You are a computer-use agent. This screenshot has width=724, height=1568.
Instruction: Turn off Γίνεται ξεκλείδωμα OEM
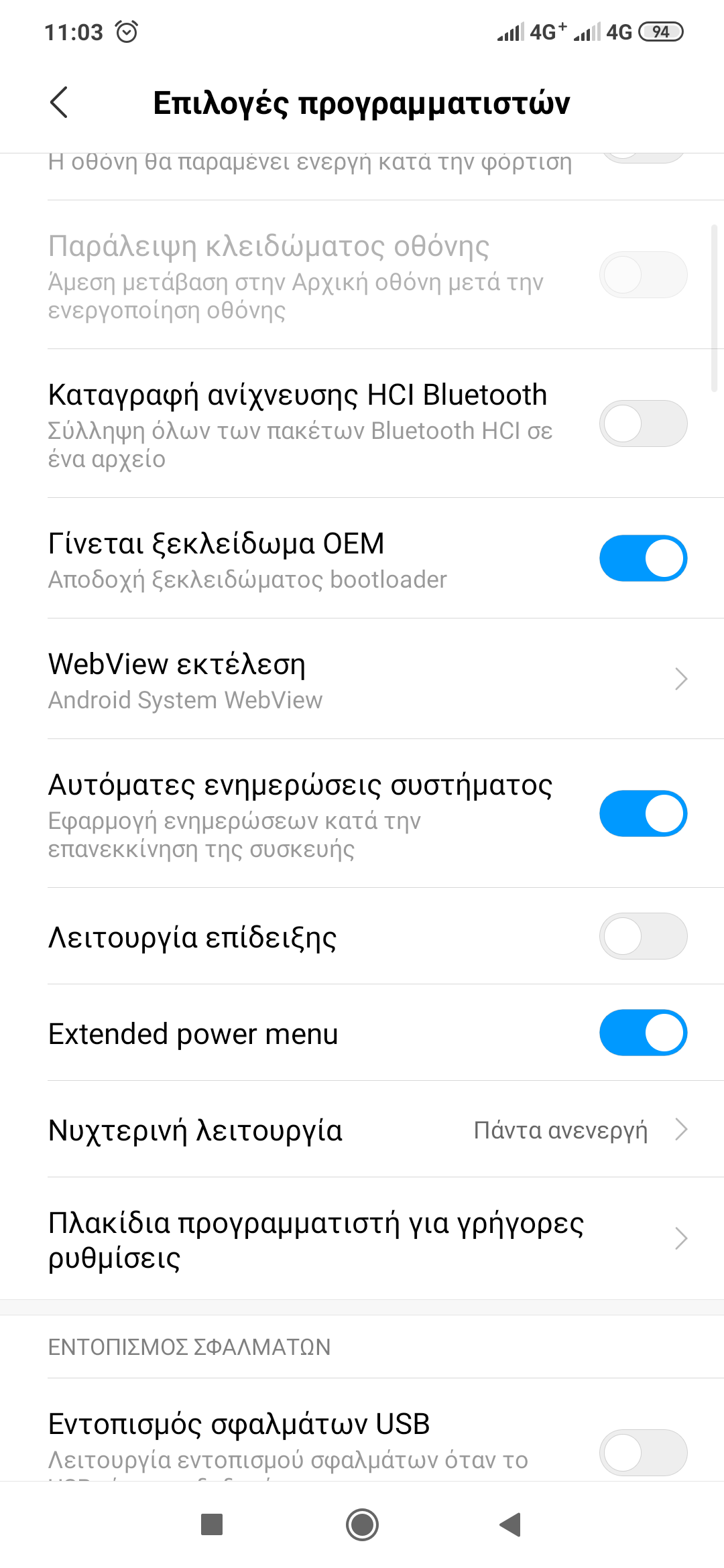click(642, 558)
